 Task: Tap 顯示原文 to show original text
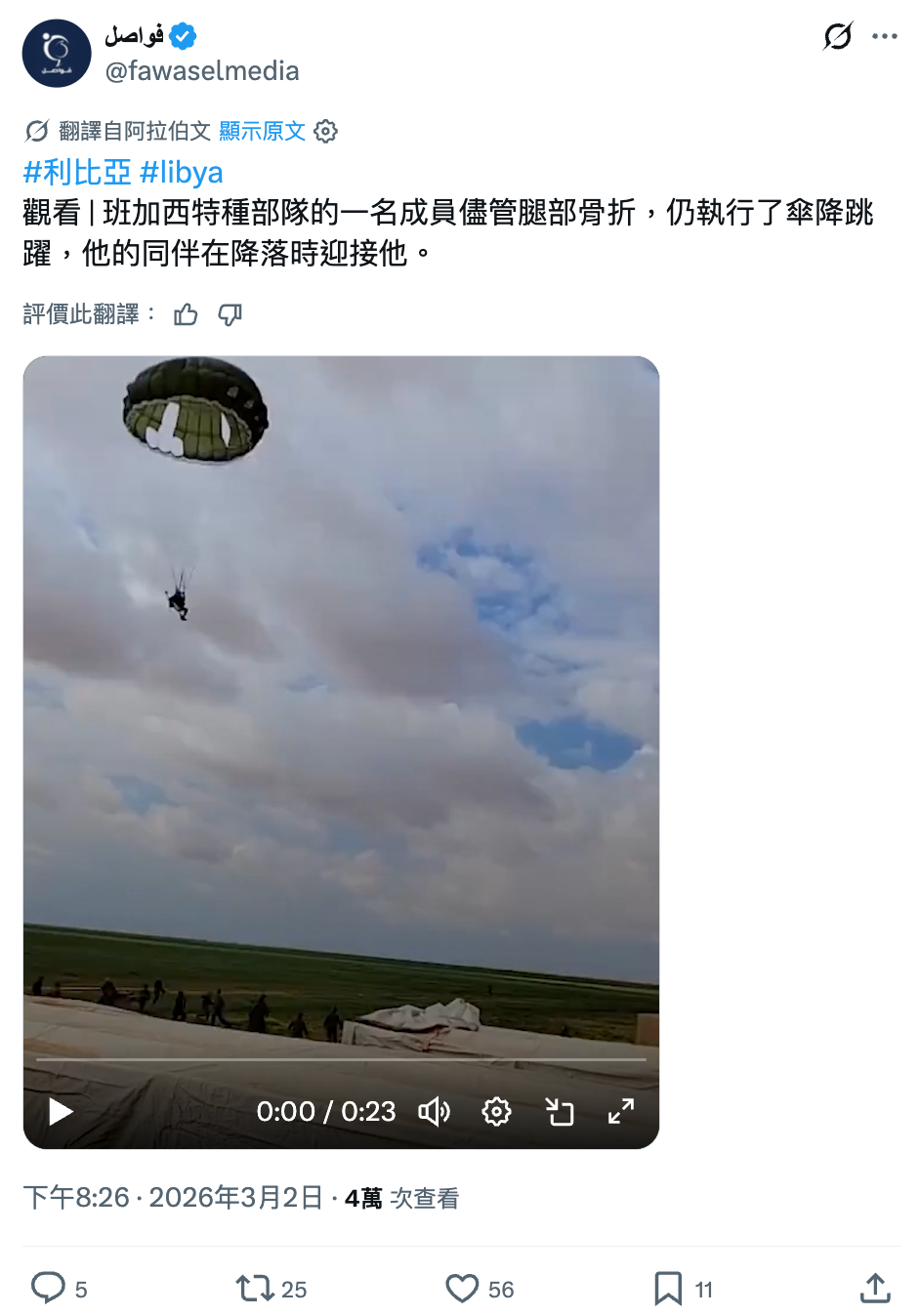[x=262, y=131]
